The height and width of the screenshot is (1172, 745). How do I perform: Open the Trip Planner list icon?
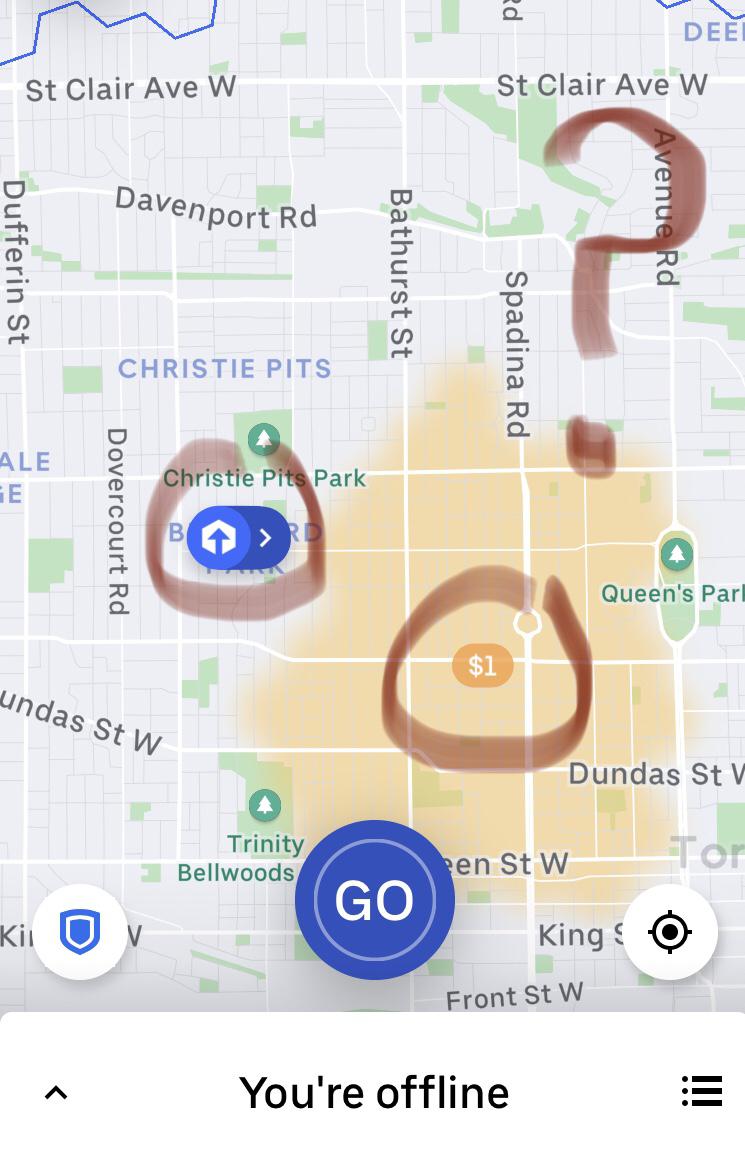702,1091
